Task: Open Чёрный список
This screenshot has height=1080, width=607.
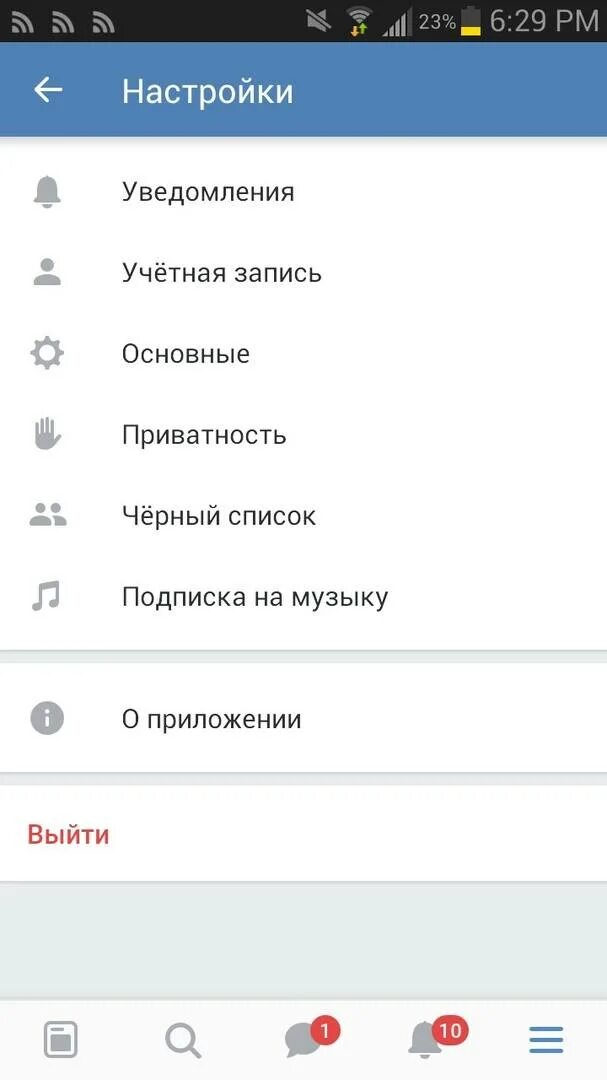Action: click(218, 516)
